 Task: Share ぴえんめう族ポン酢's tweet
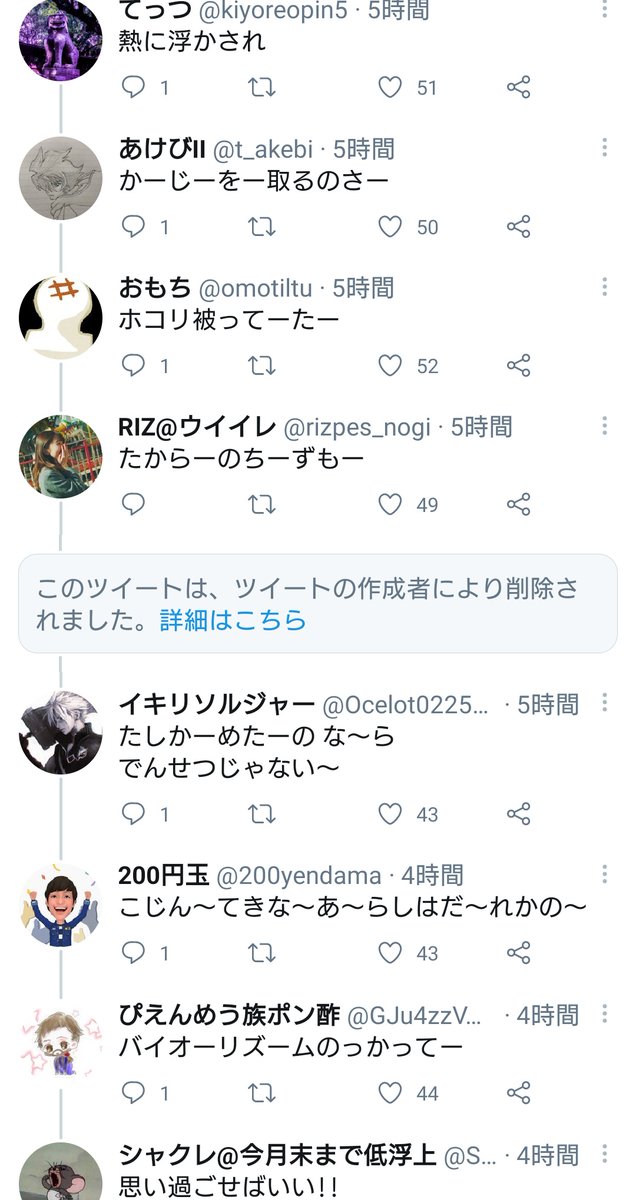coord(518,1093)
